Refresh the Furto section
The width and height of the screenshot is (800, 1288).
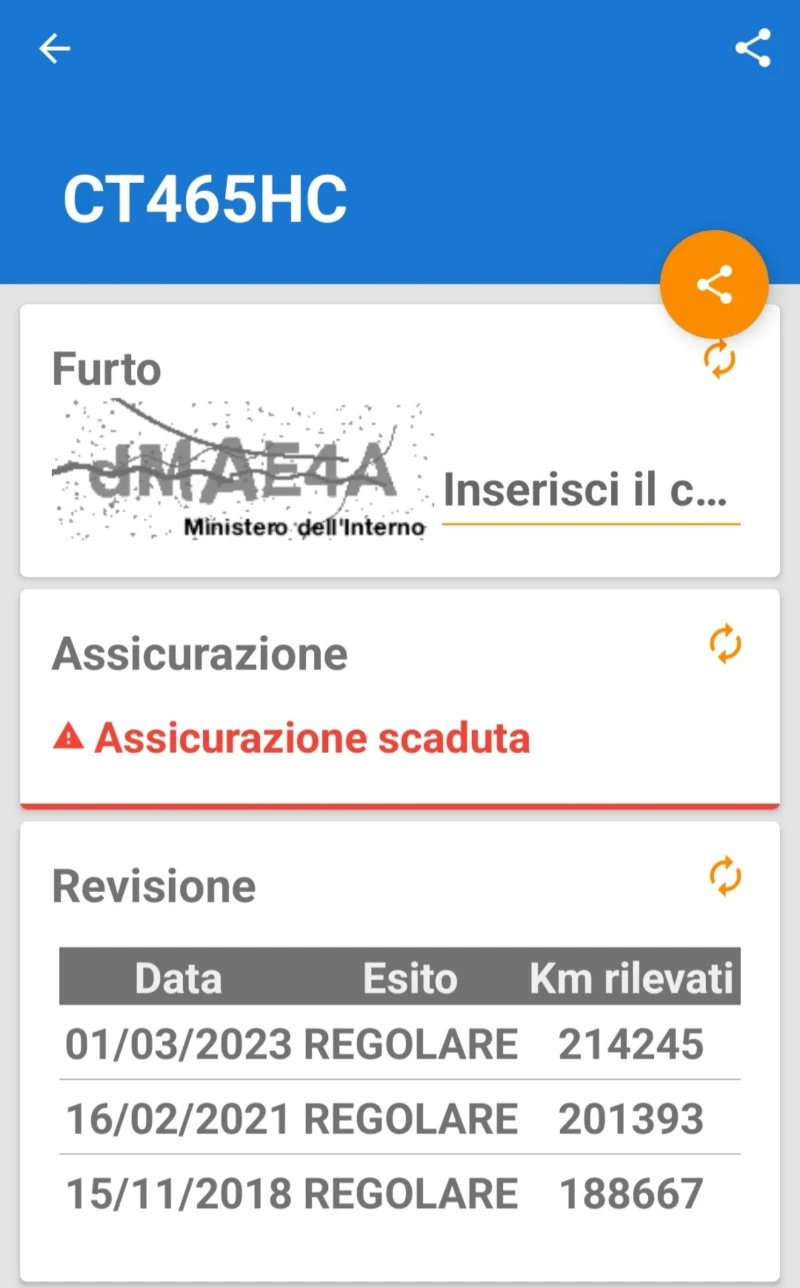(x=720, y=360)
